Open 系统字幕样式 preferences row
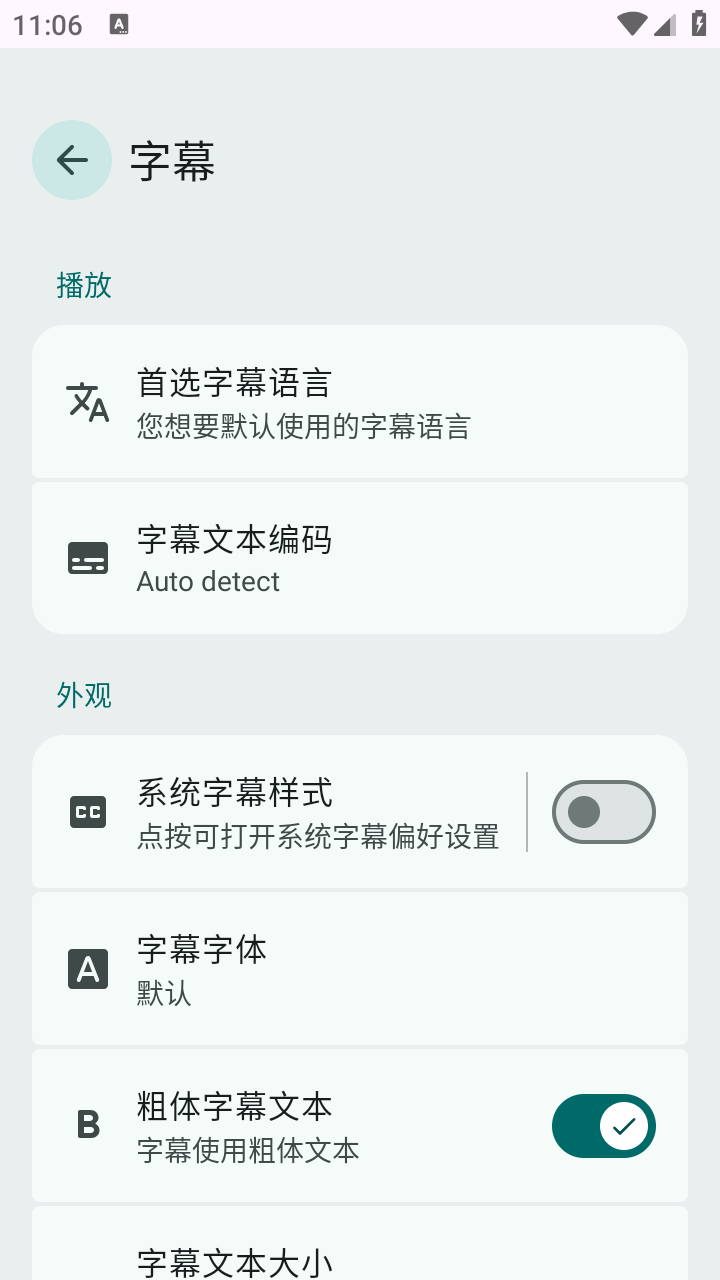This screenshot has width=720, height=1280. click(300, 811)
